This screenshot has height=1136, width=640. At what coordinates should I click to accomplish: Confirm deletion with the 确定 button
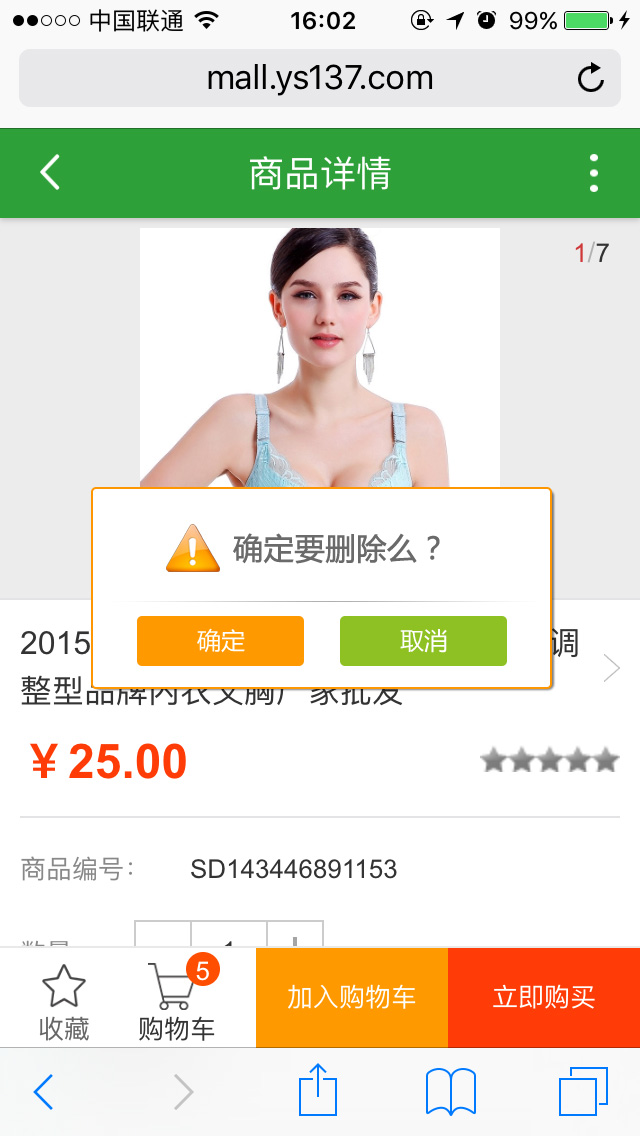pos(220,641)
